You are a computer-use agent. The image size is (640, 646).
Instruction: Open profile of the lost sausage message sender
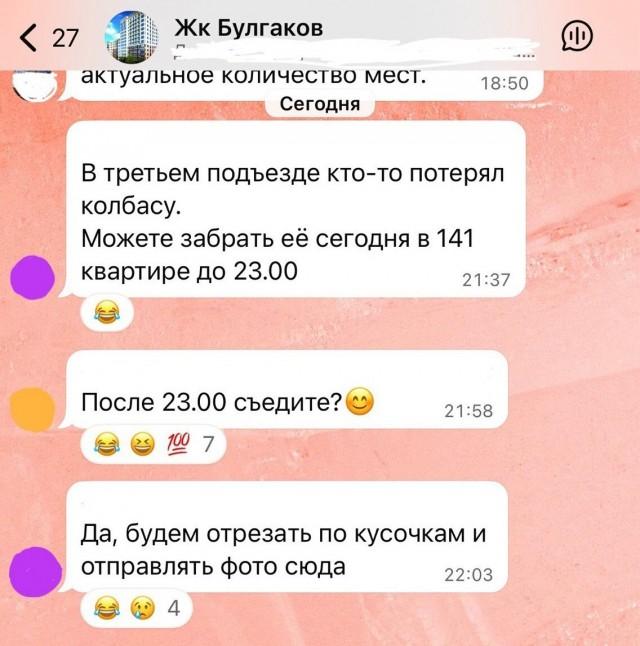coord(33,276)
